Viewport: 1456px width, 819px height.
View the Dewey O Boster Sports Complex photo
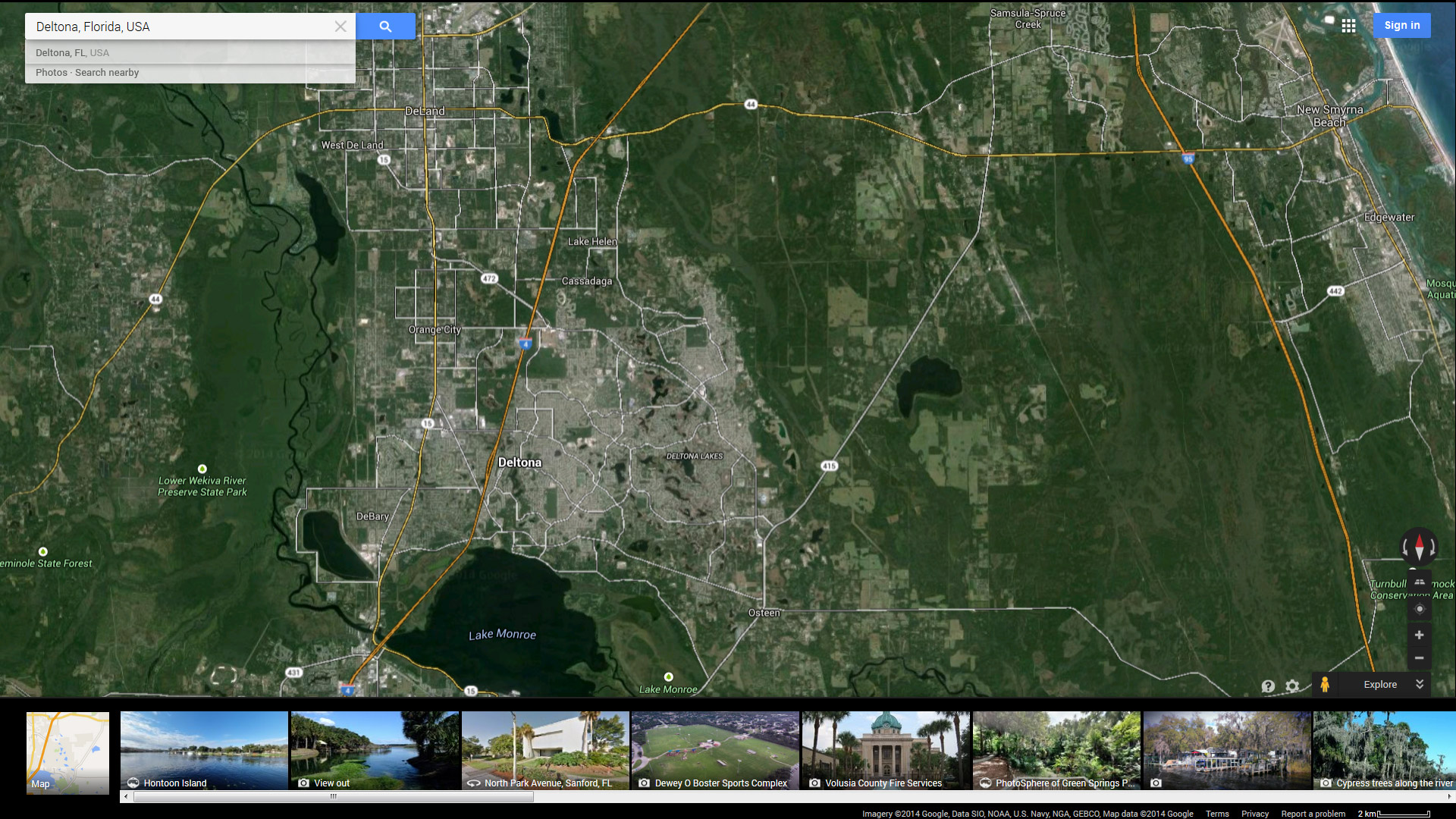714,751
